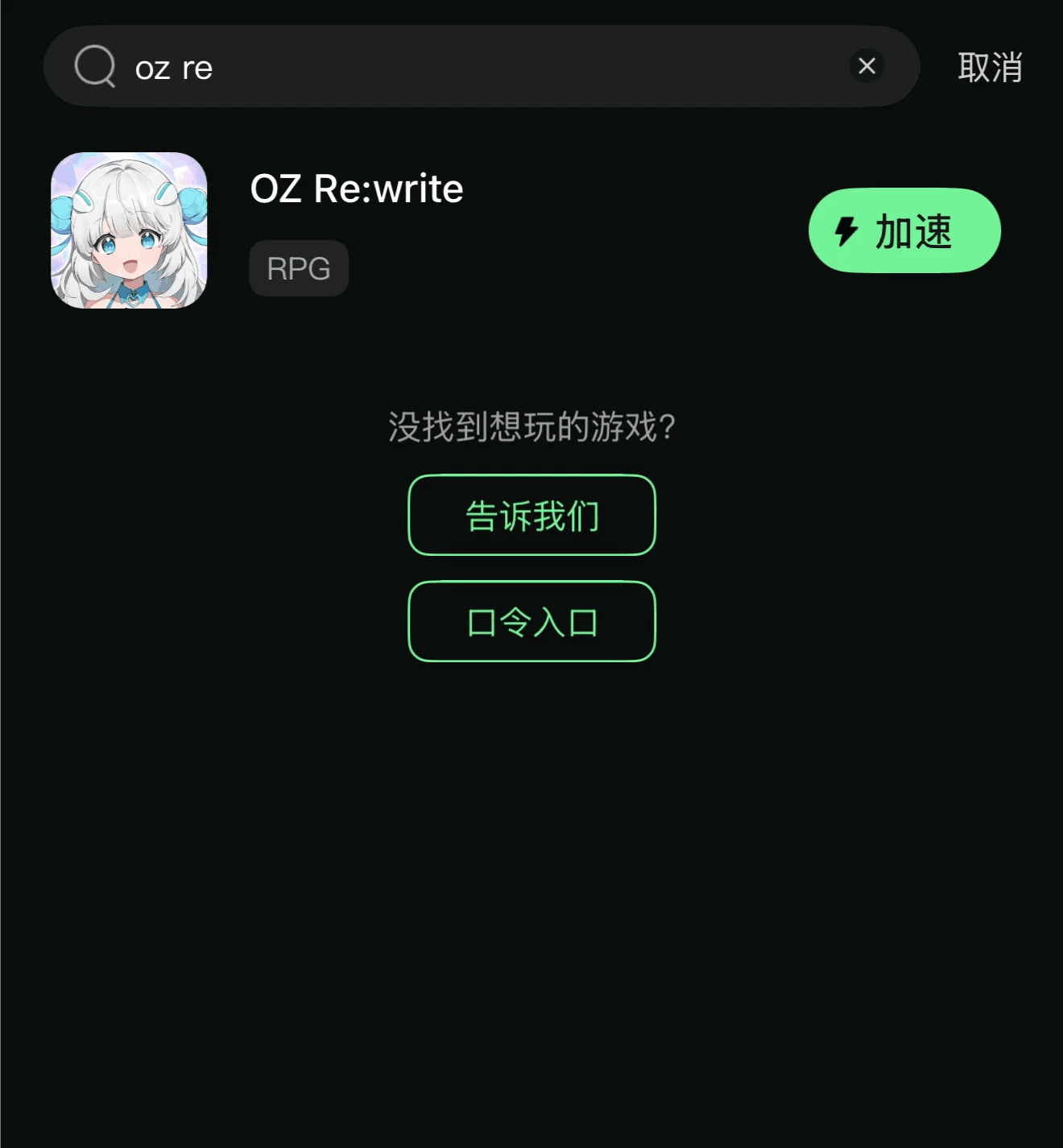This screenshot has height=1148, width=1063.
Task: Open the OZ Re:write game result
Action: click(356, 189)
